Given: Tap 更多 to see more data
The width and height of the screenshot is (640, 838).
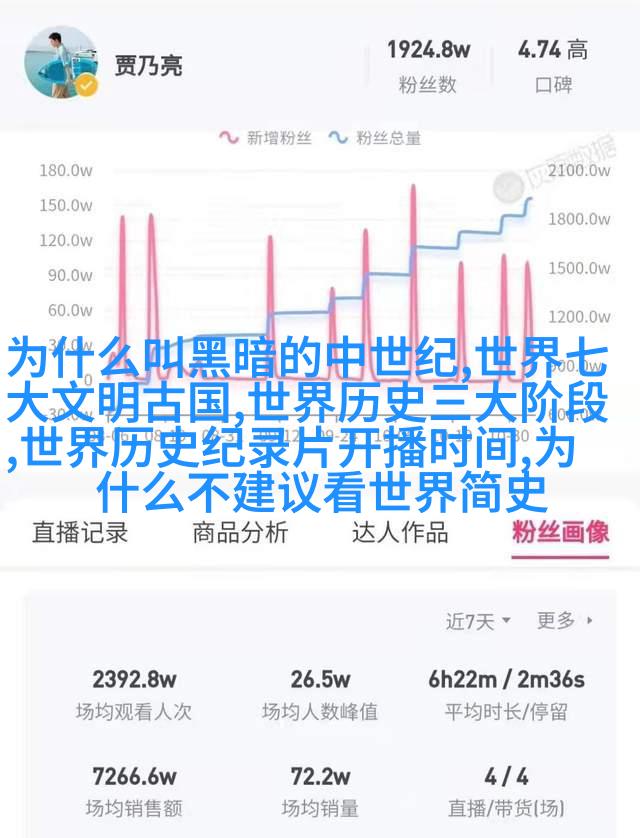Looking at the screenshot, I should [x=564, y=621].
